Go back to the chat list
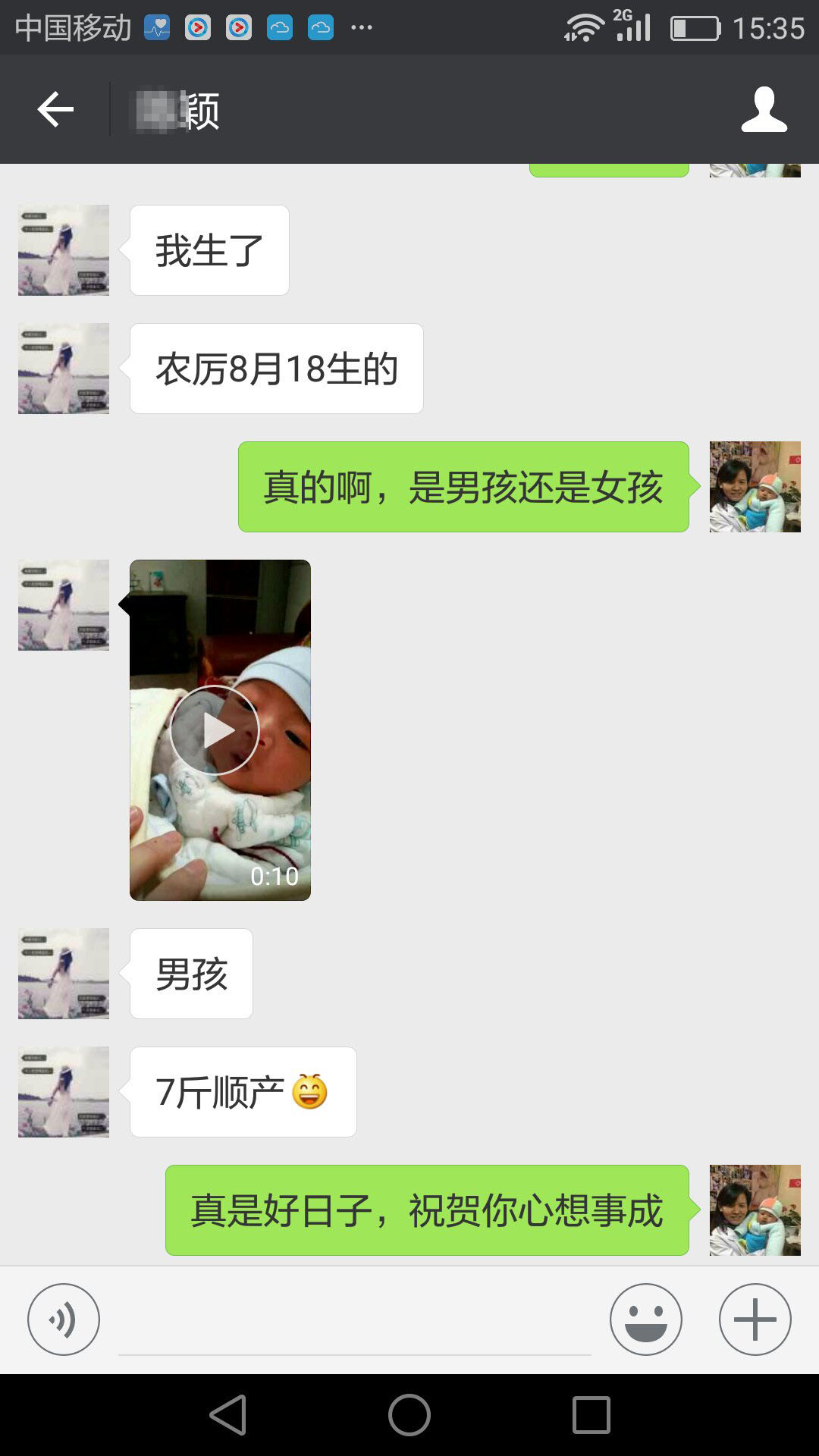This screenshot has width=819, height=1456. [55, 110]
